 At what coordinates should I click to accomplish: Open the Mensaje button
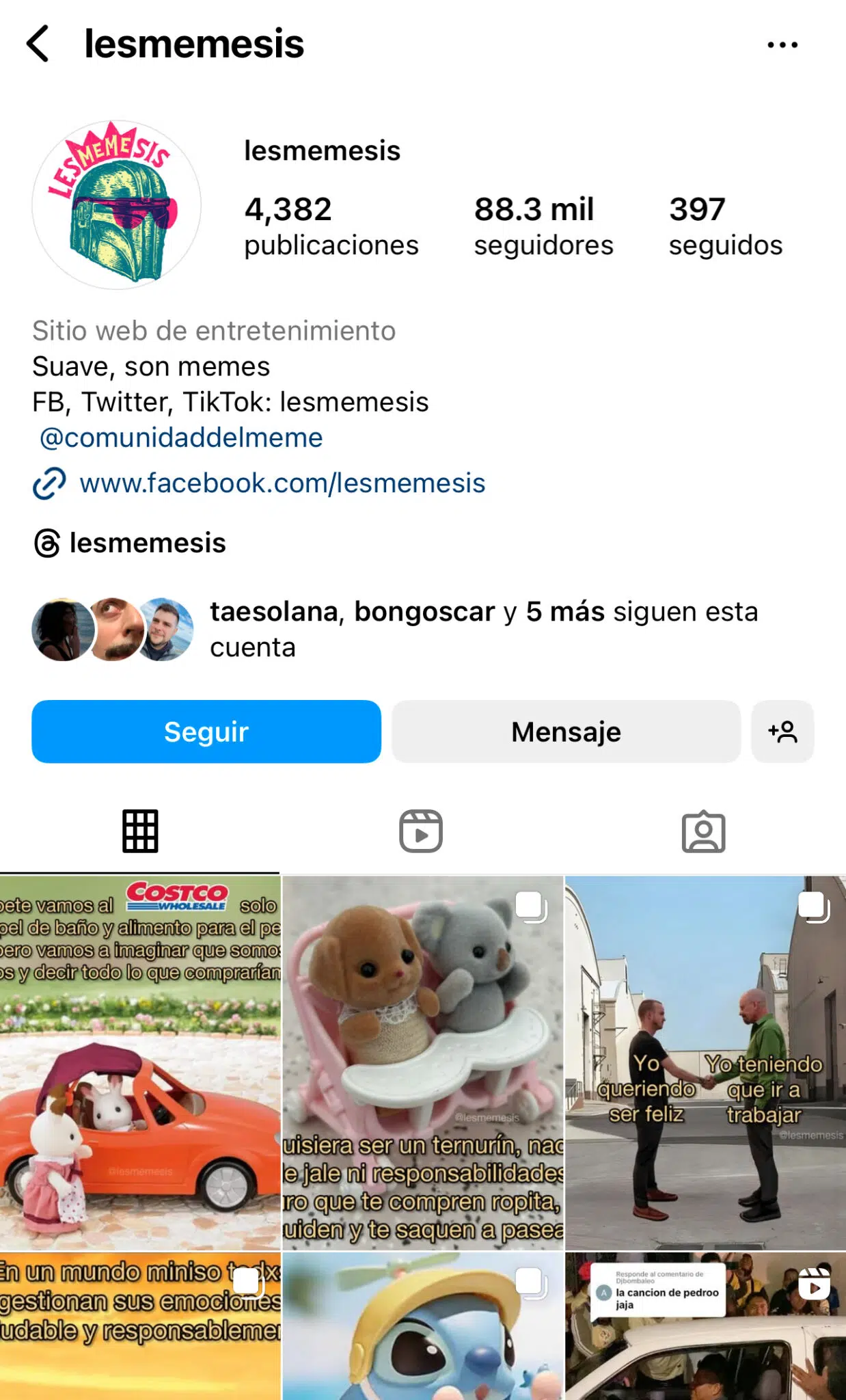pos(565,731)
